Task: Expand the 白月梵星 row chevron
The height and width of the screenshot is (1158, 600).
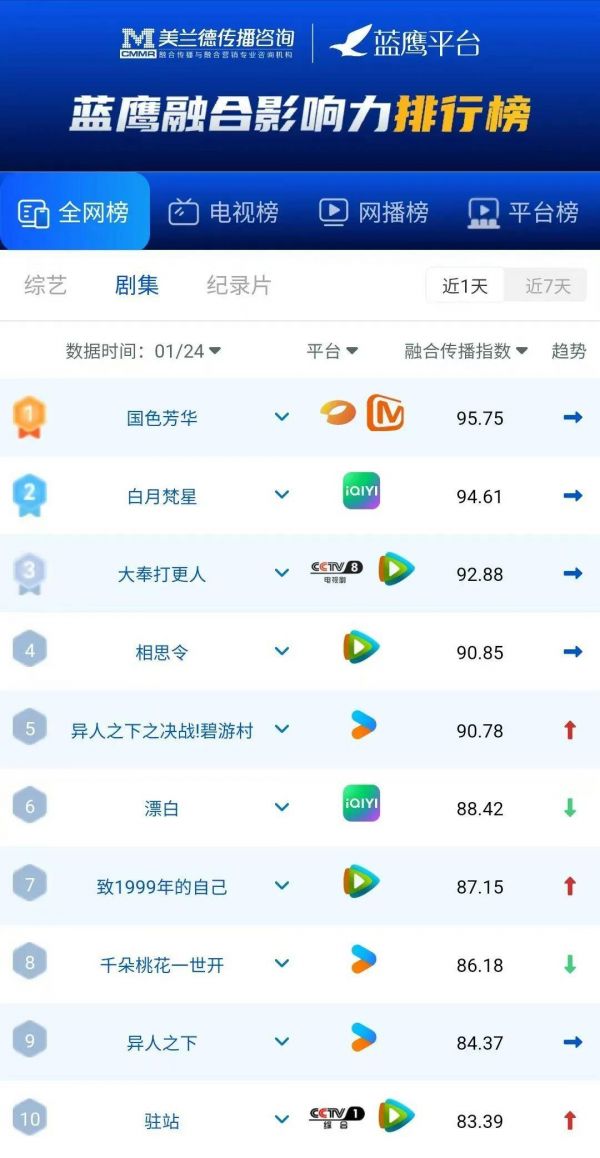Action: (x=282, y=495)
